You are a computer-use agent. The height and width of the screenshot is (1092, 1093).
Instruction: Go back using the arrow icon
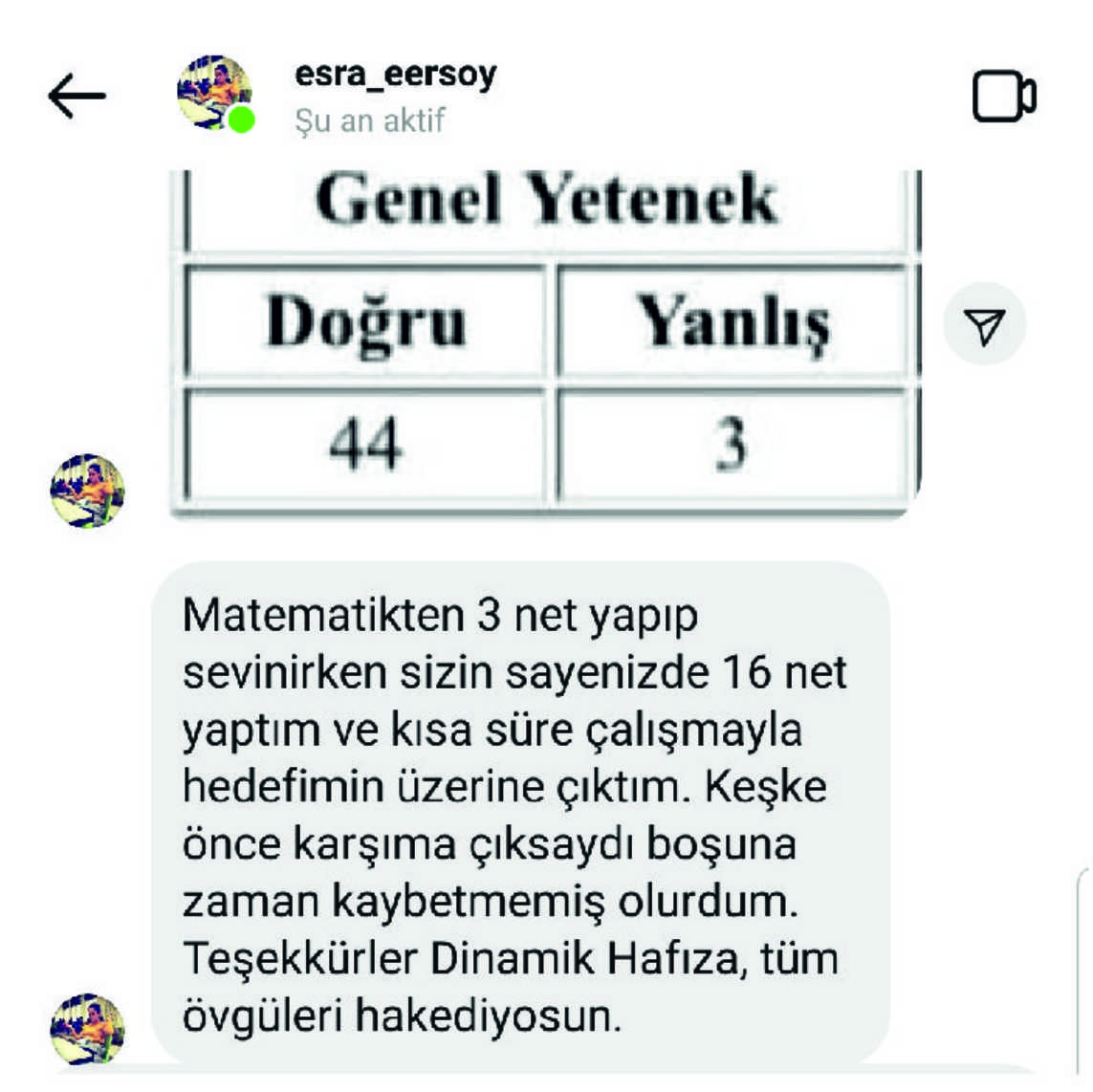77,96
